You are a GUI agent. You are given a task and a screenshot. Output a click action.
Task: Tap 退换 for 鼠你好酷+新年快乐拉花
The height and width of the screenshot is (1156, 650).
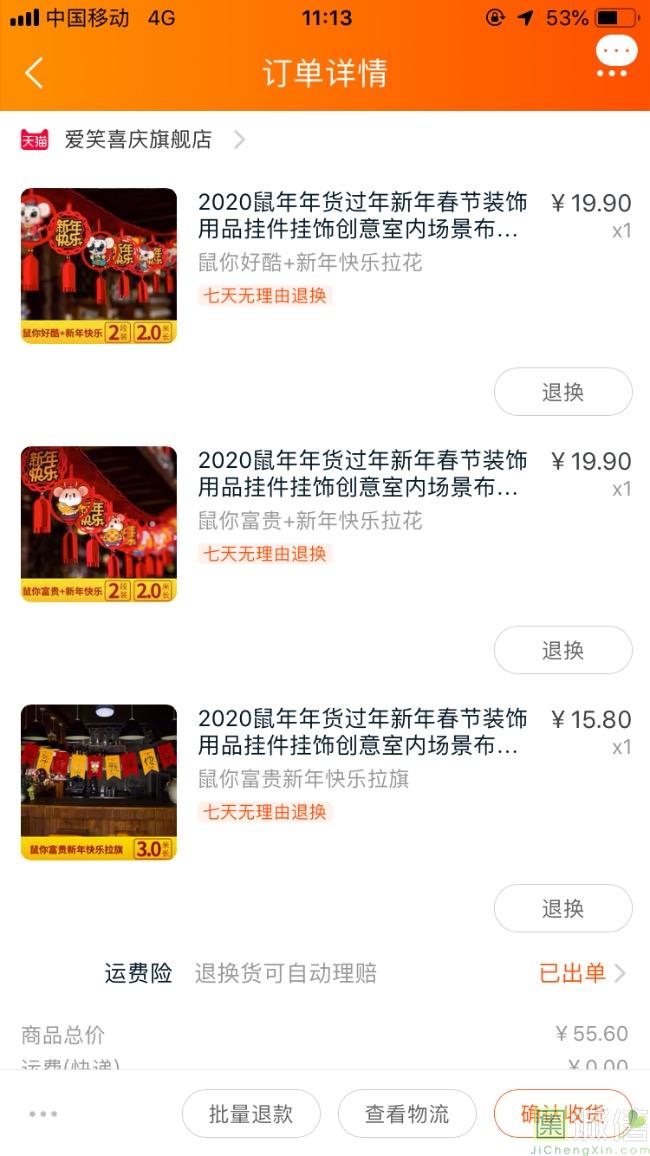click(x=562, y=392)
